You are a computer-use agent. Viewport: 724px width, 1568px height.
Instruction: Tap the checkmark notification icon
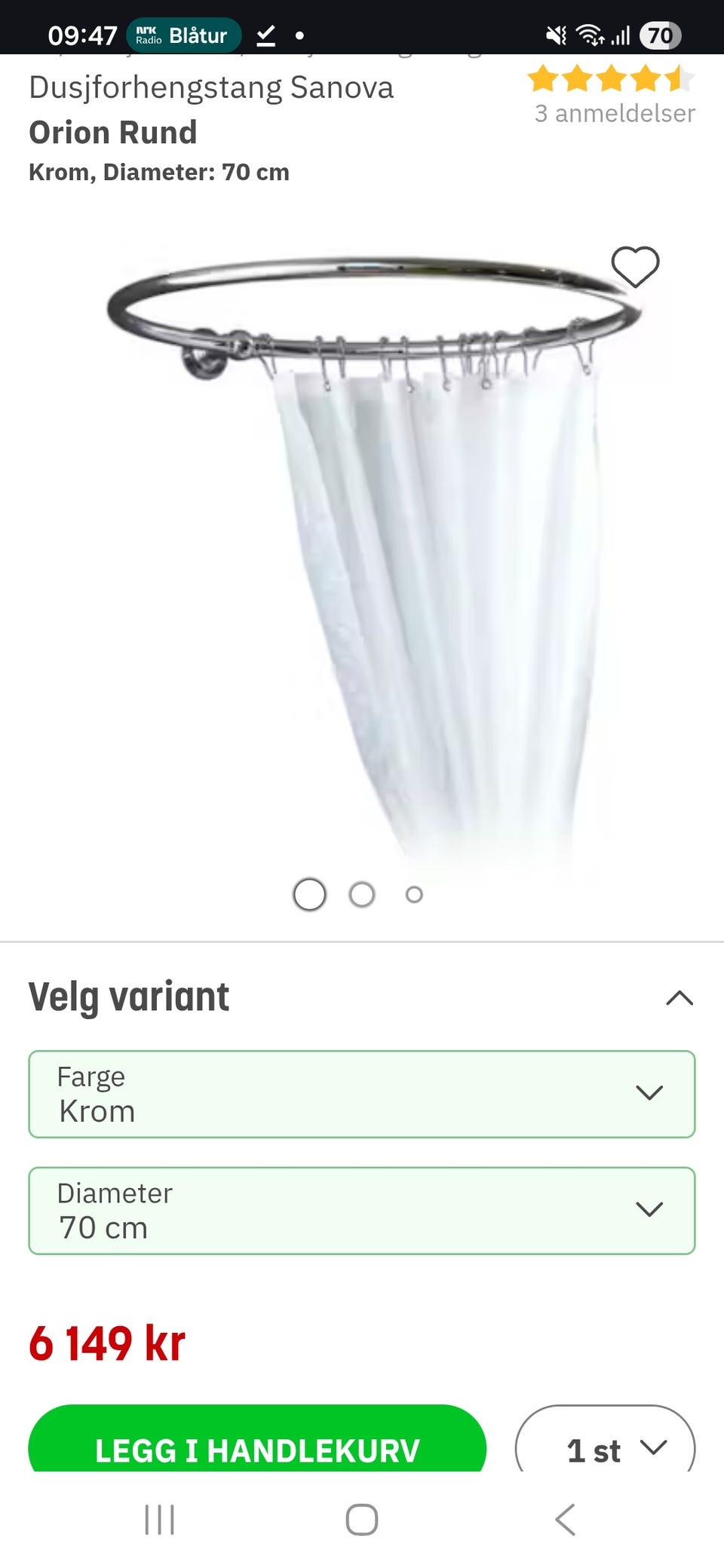pos(265,35)
